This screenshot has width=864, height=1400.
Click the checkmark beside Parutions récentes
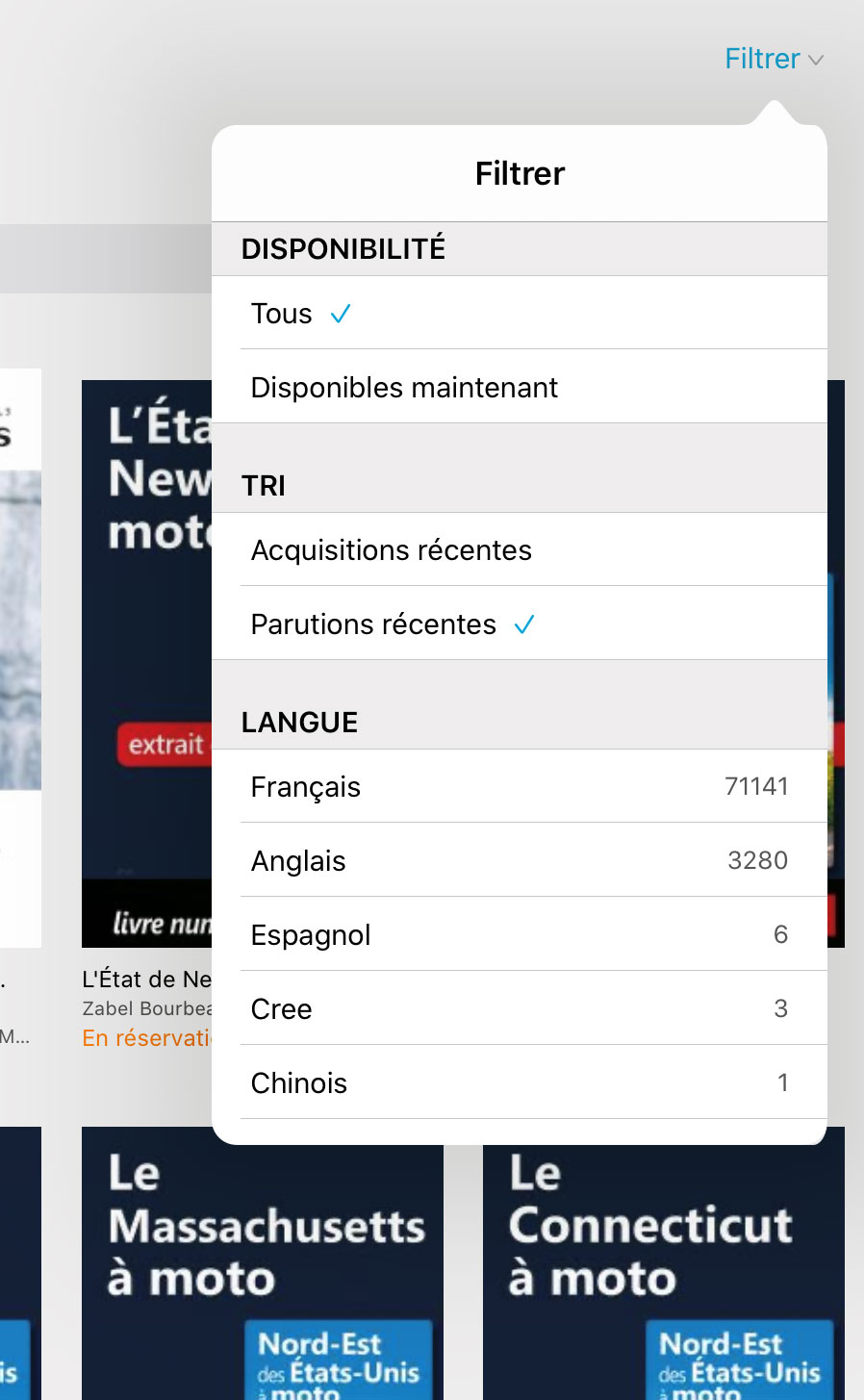[524, 624]
